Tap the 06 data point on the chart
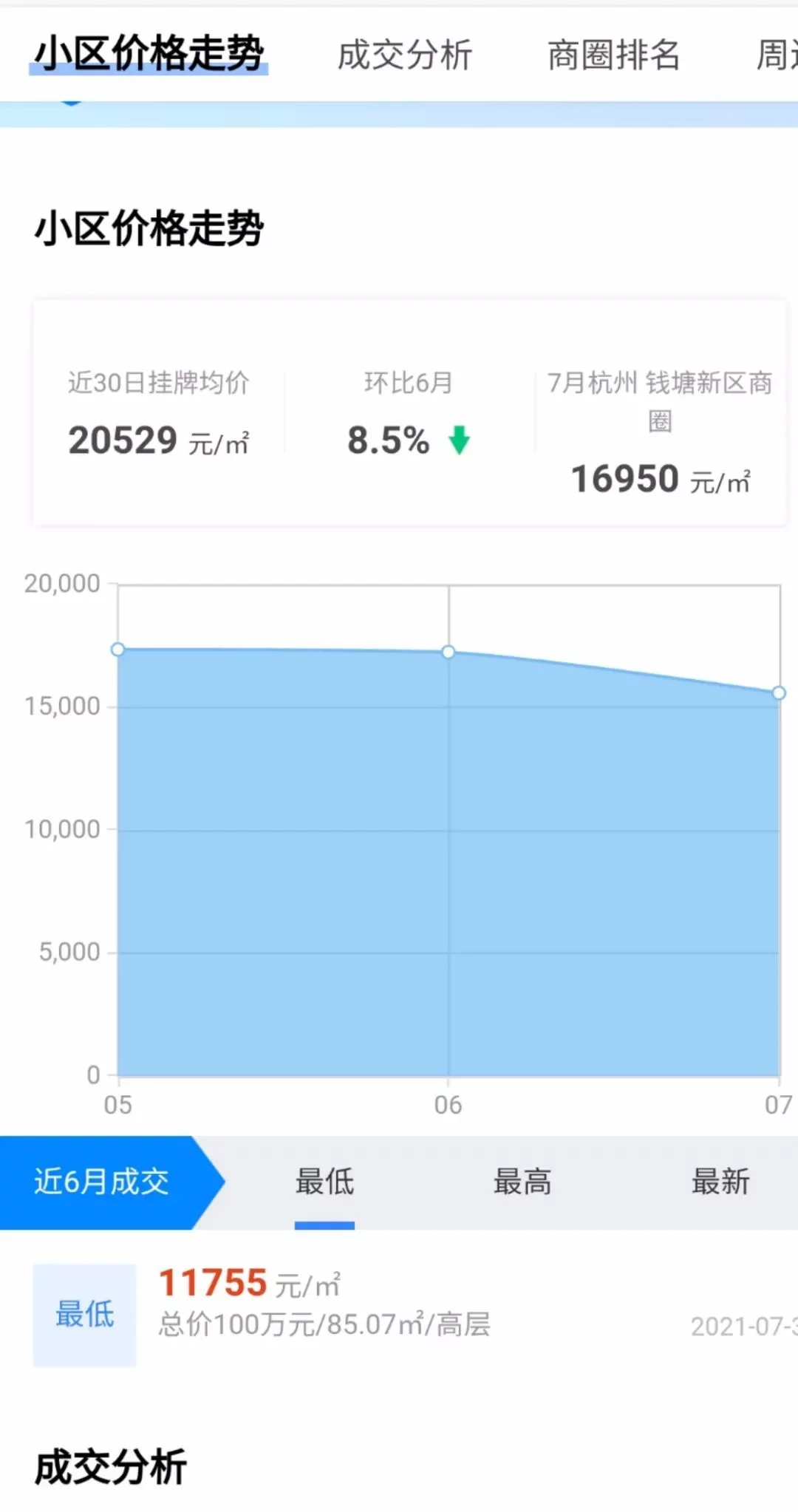This screenshot has height=1512, width=798. pos(449,652)
